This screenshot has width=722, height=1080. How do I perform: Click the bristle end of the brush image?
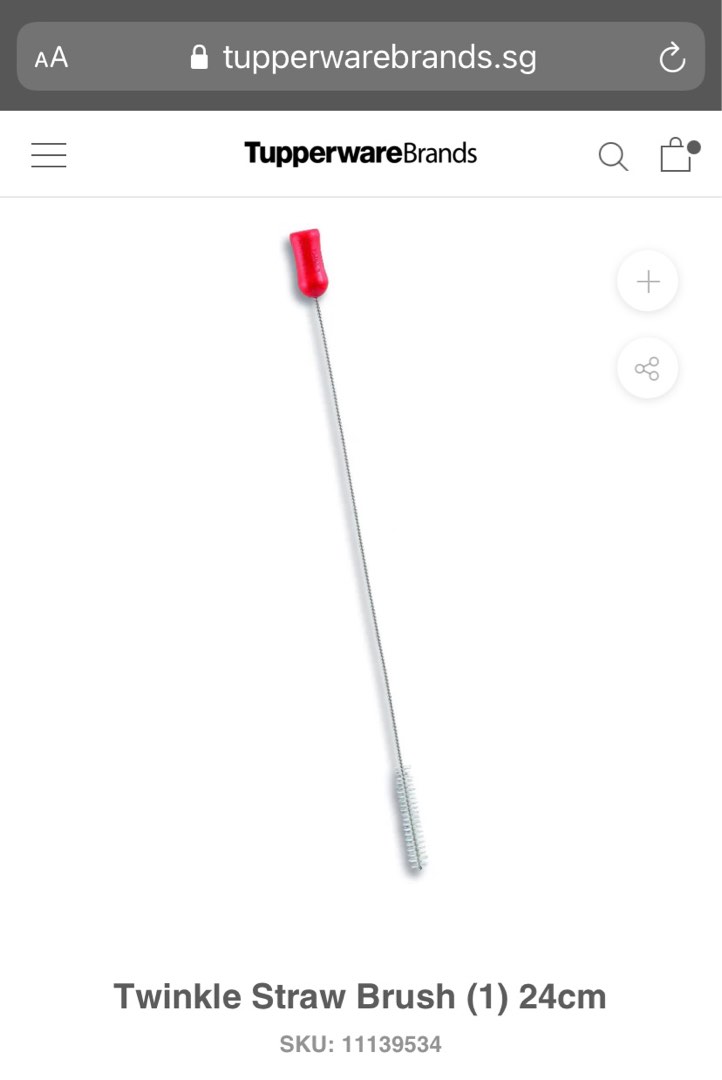coord(411,815)
